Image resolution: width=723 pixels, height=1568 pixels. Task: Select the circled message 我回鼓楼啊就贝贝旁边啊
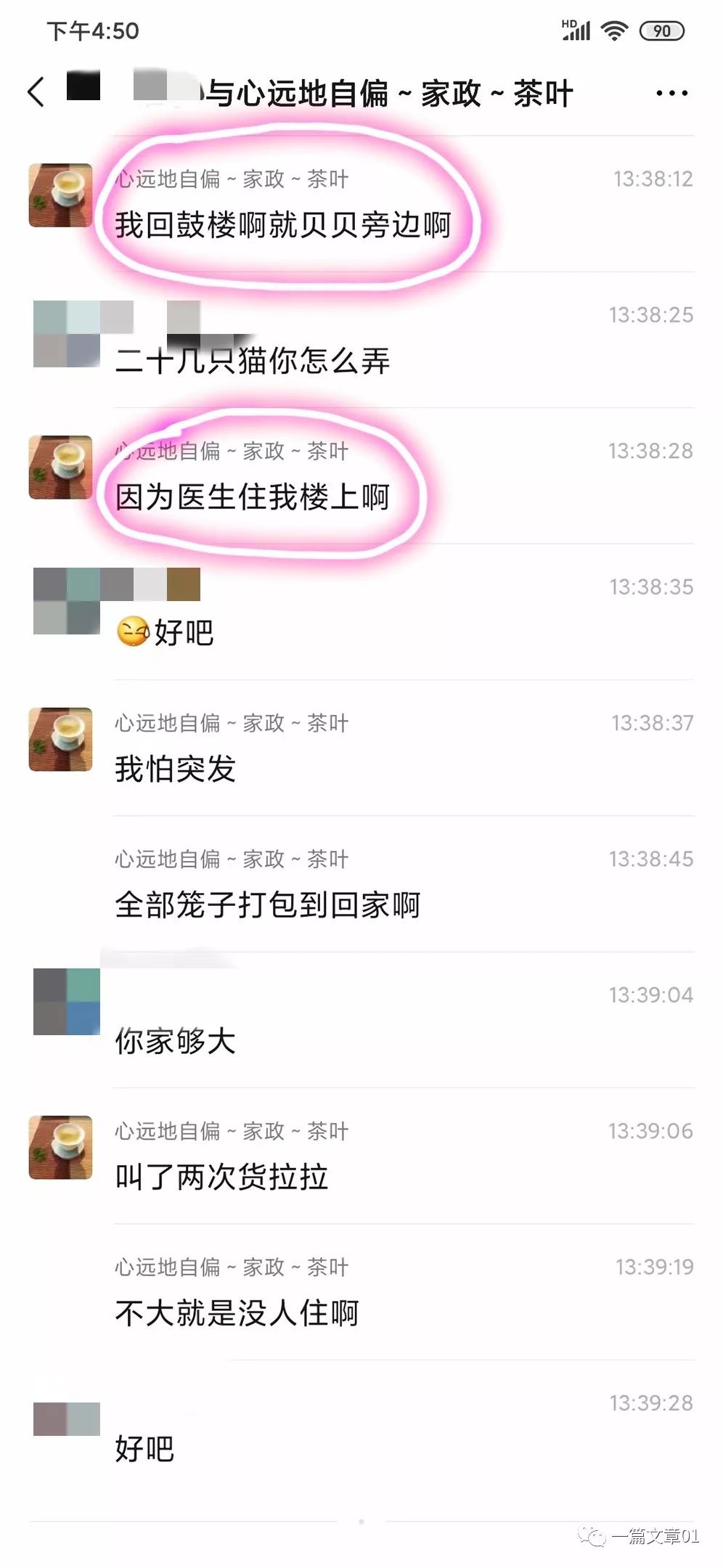[283, 225]
